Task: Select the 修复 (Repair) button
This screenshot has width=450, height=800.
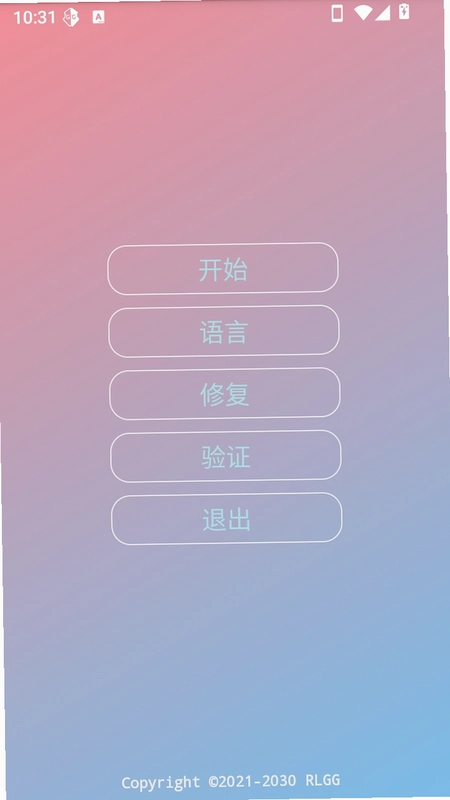Action: click(225, 393)
